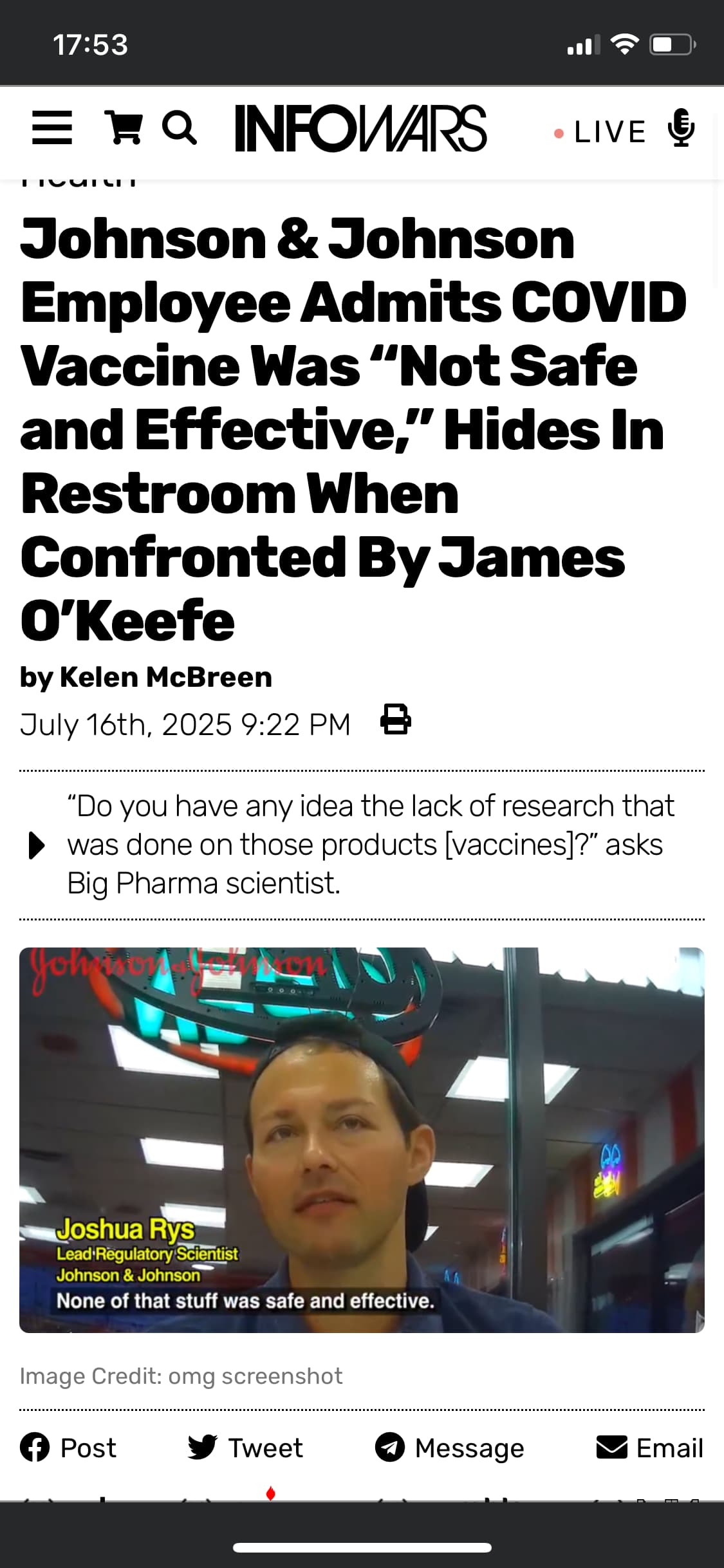The image size is (724, 1568).
Task: Tap the microphone podcast icon
Action: point(681,128)
